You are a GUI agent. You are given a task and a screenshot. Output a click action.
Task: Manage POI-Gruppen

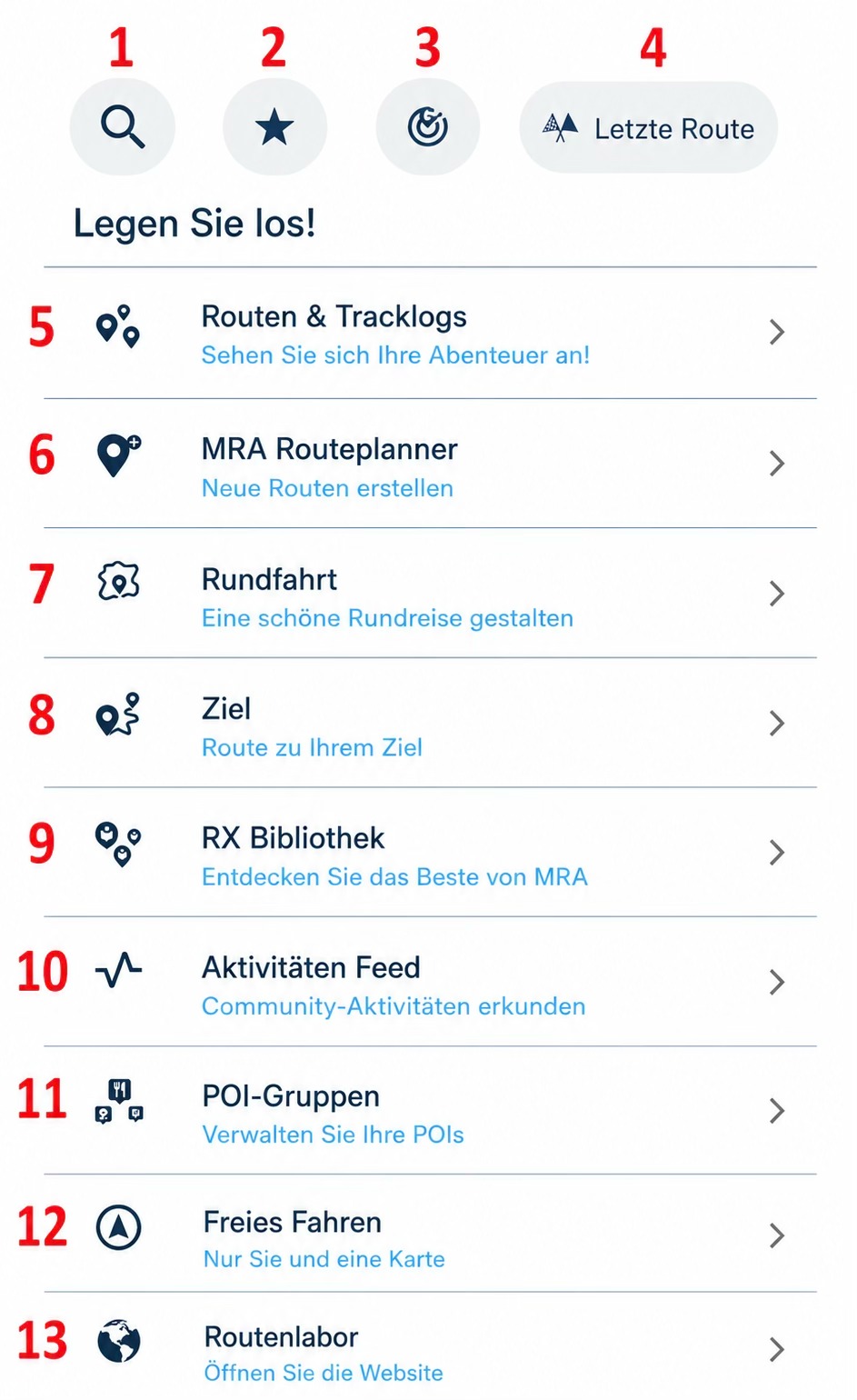click(x=430, y=1111)
